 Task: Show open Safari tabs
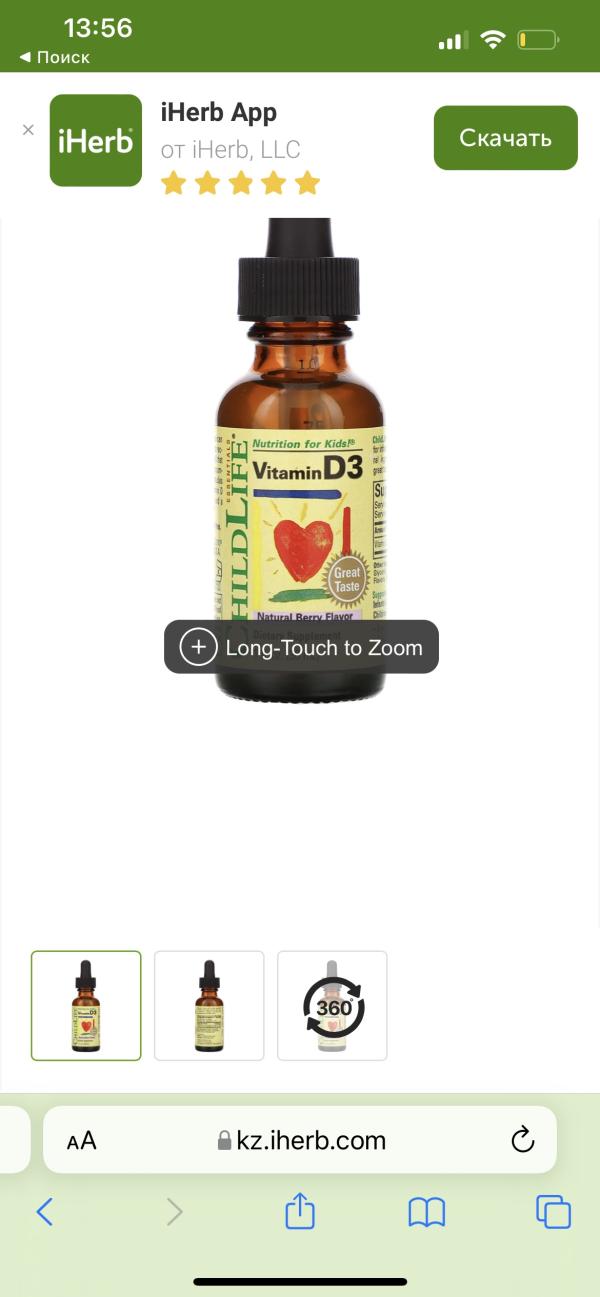point(553,1212)
